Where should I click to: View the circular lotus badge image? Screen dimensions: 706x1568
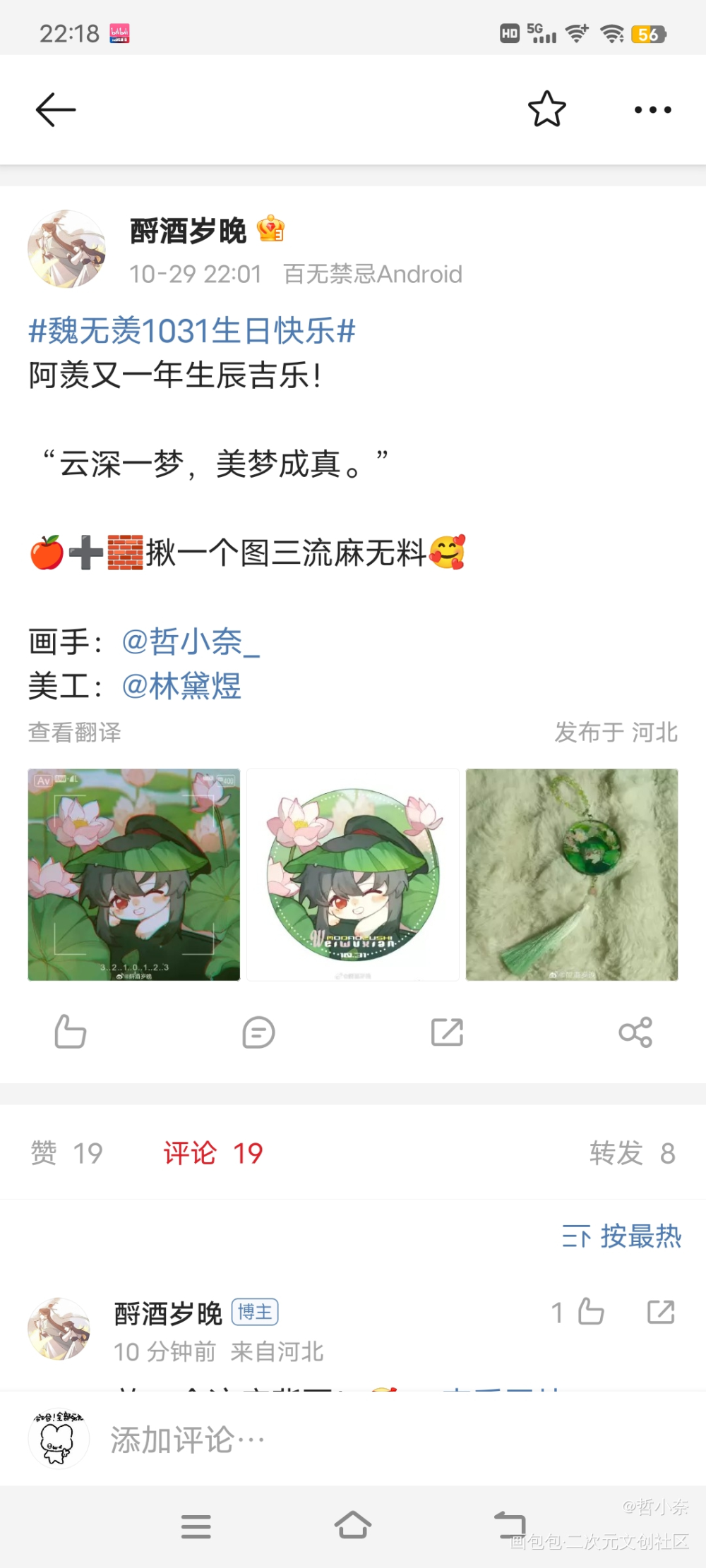click(x=353, y=874)
